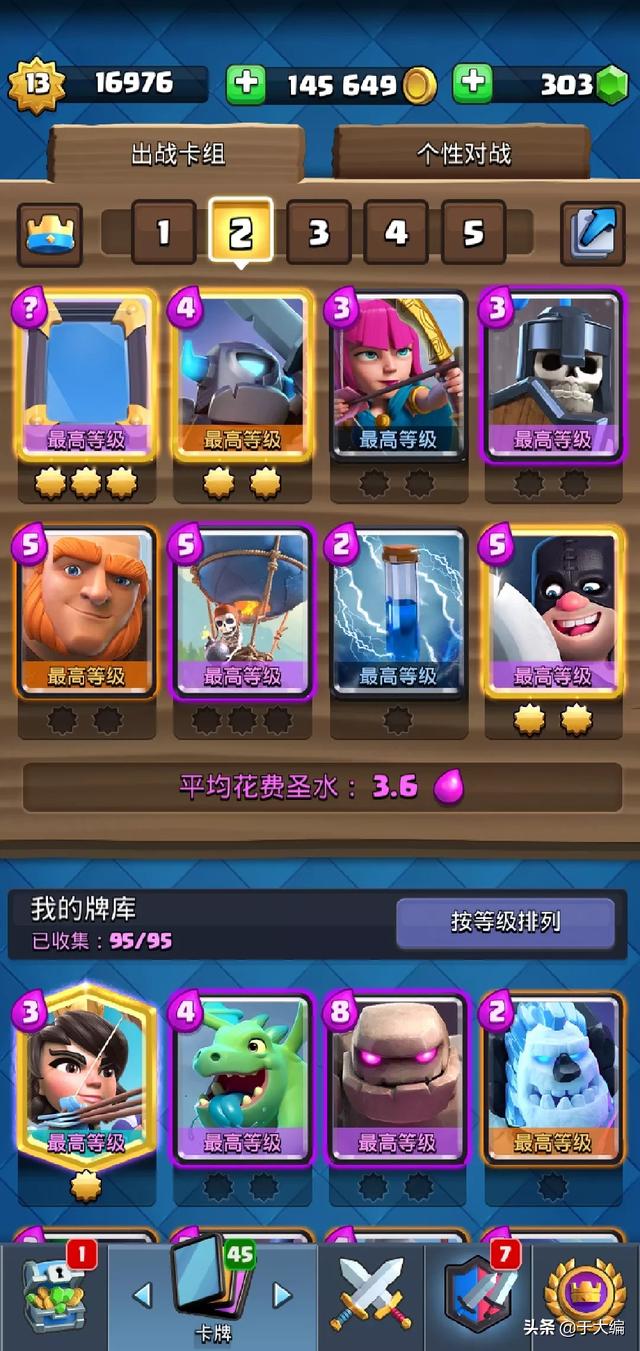Tap the green plus next to gems
Image resolution: width=640 pixels, height=1351 pixels.
click(472, 85)
